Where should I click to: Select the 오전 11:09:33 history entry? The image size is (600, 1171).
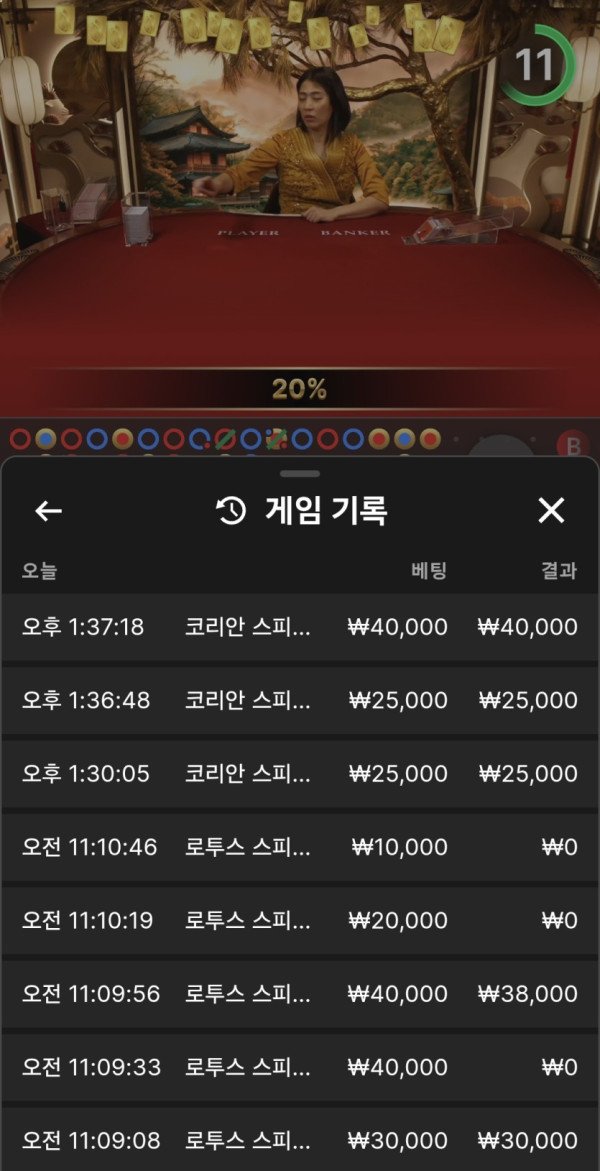click(x=300, y=1067)
